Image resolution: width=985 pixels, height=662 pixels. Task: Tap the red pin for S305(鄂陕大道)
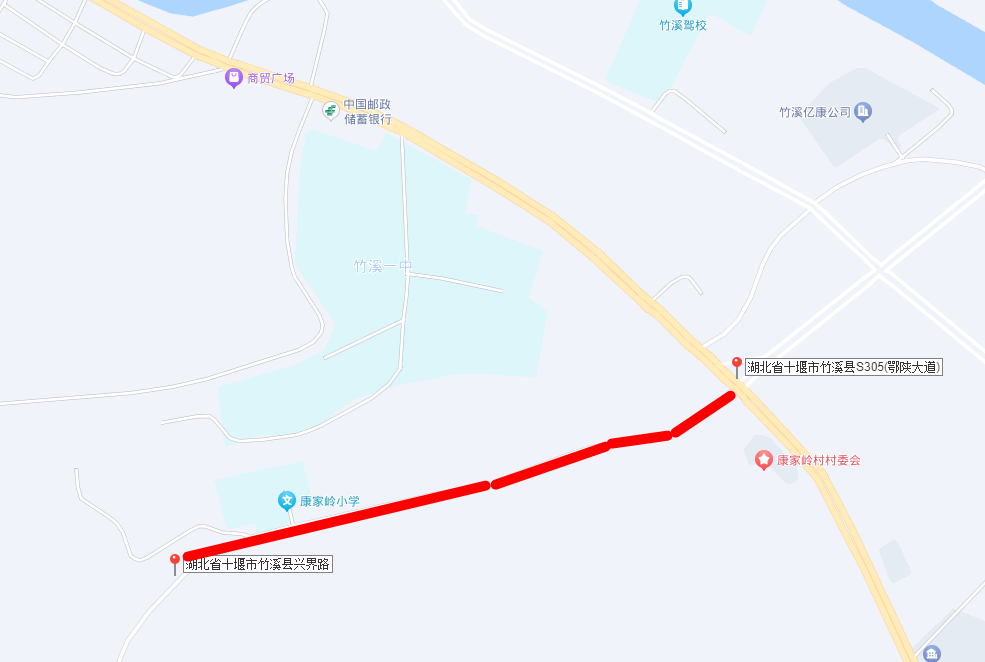(x=737, y=365)
